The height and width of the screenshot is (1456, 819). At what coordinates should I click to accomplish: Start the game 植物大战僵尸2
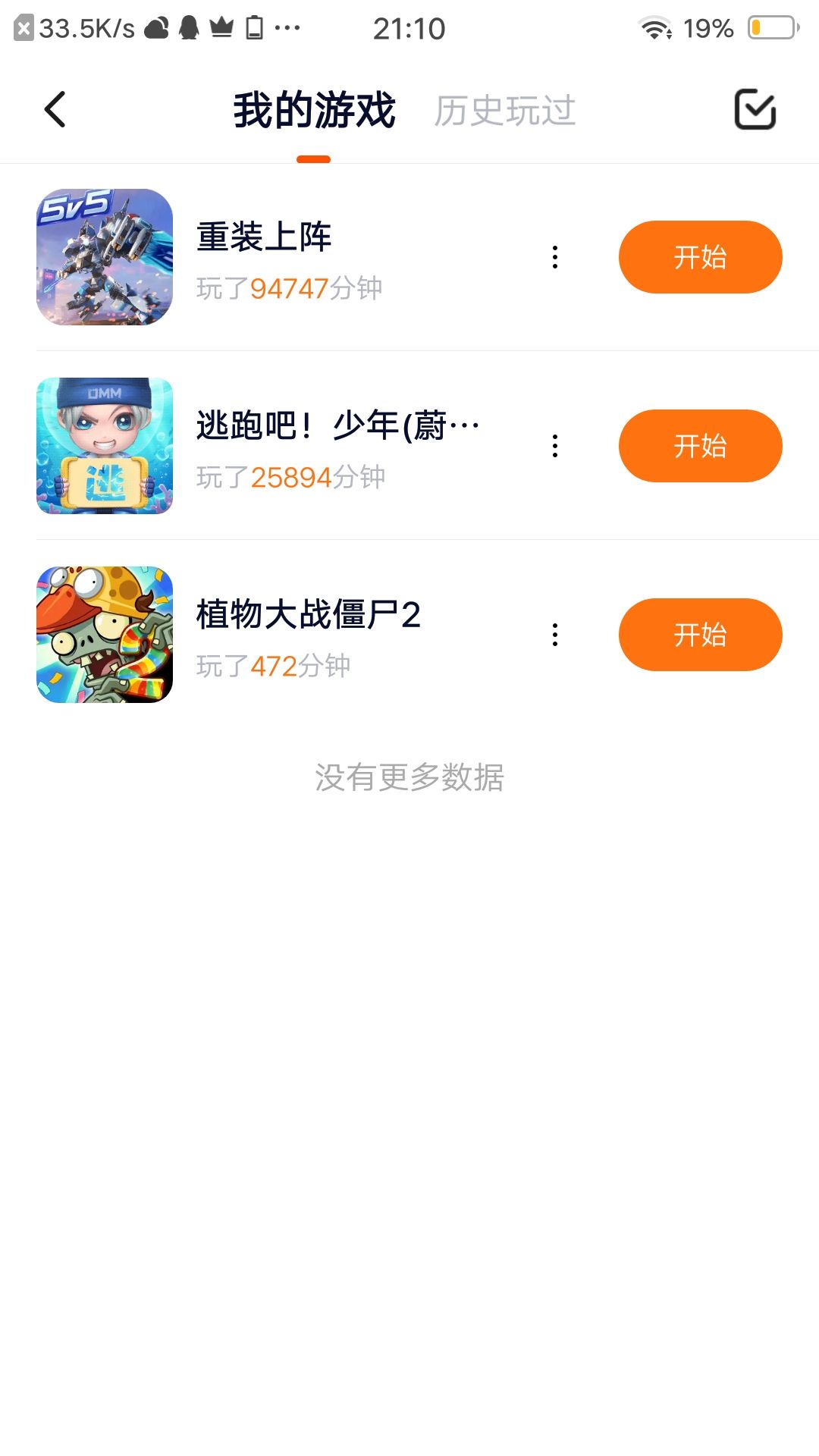tap(700, 635)
